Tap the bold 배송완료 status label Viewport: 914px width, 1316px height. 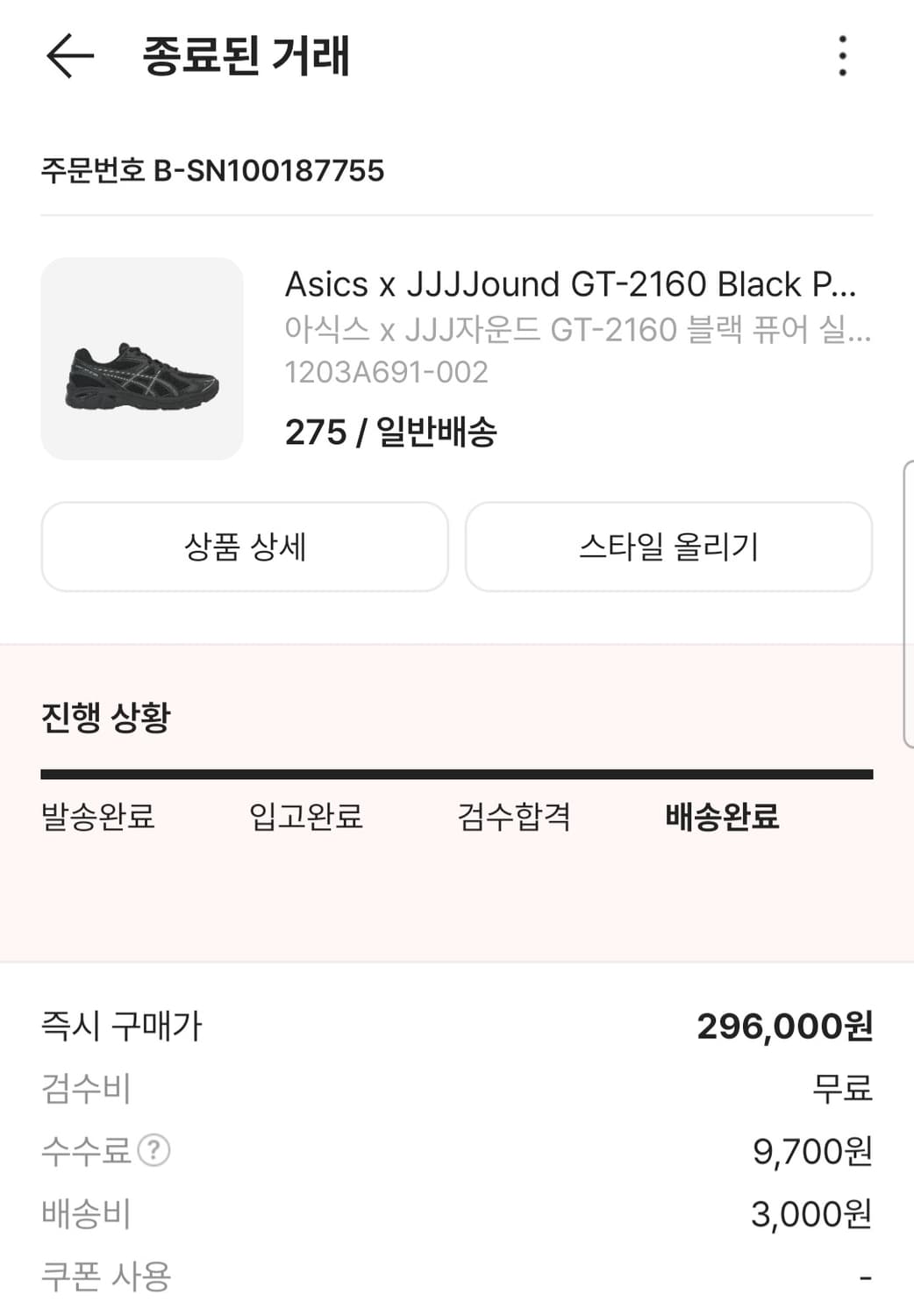[x=721, y=817]
